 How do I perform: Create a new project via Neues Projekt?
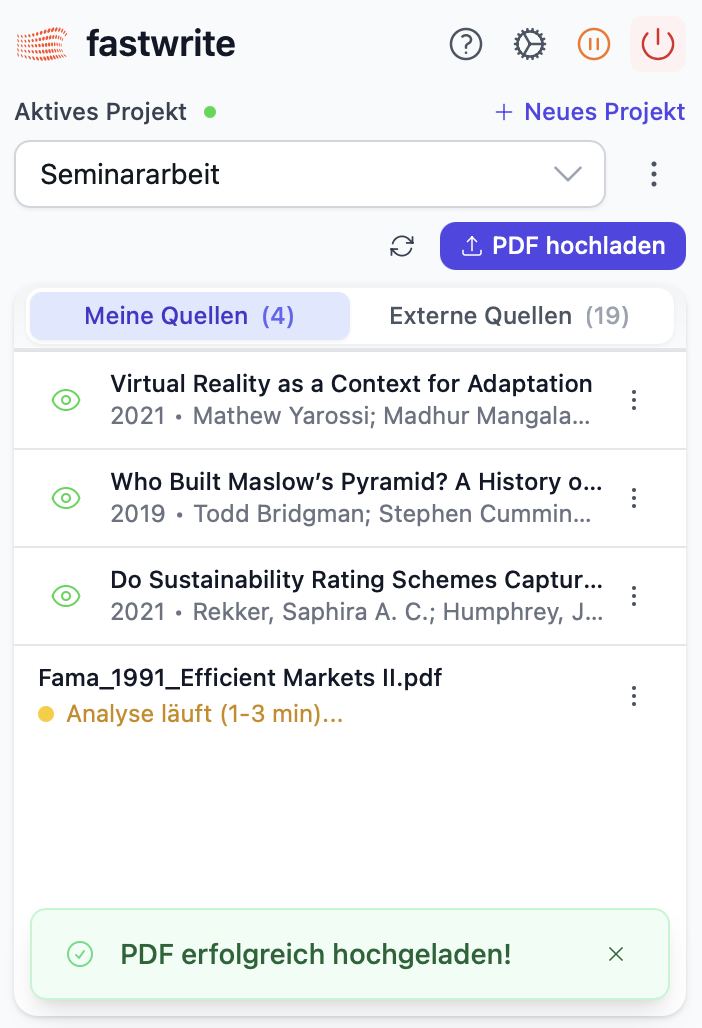click(x=590, y=112)
